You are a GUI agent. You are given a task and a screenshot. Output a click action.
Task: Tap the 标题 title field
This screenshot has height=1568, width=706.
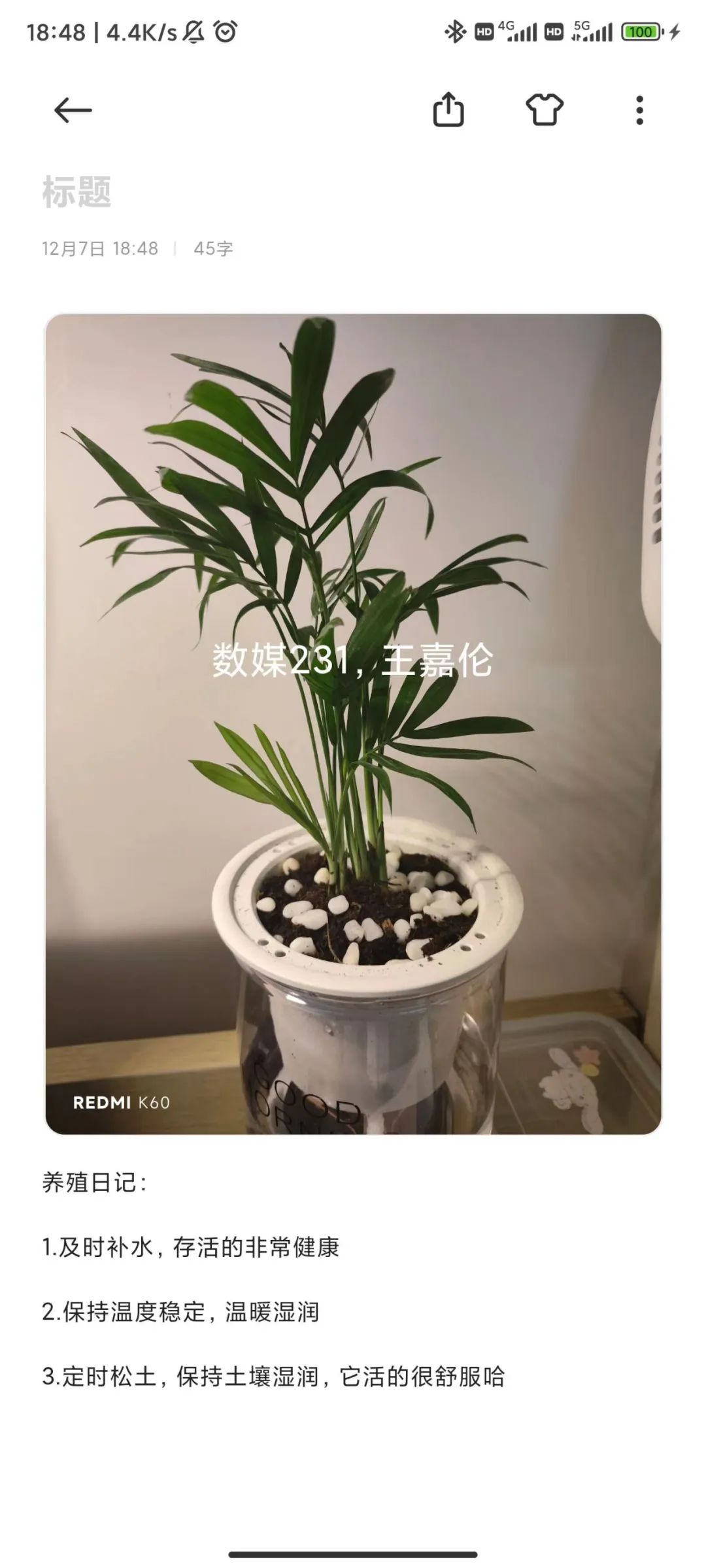[x=77, y=192]
